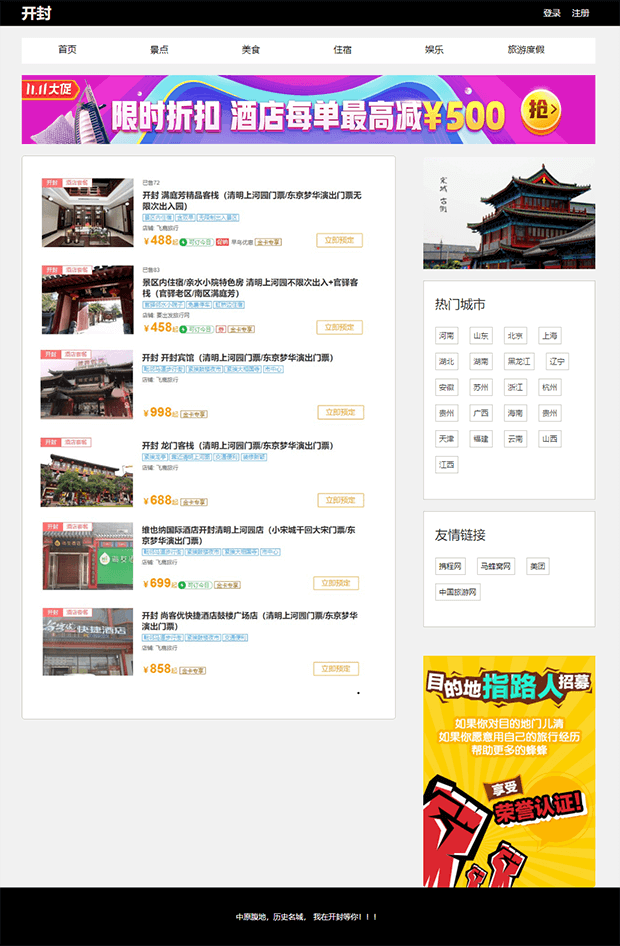The width and height of the screenshot is (620, 946).
Task: Choose 北京 in 热门城市
Action: (514, 336)
